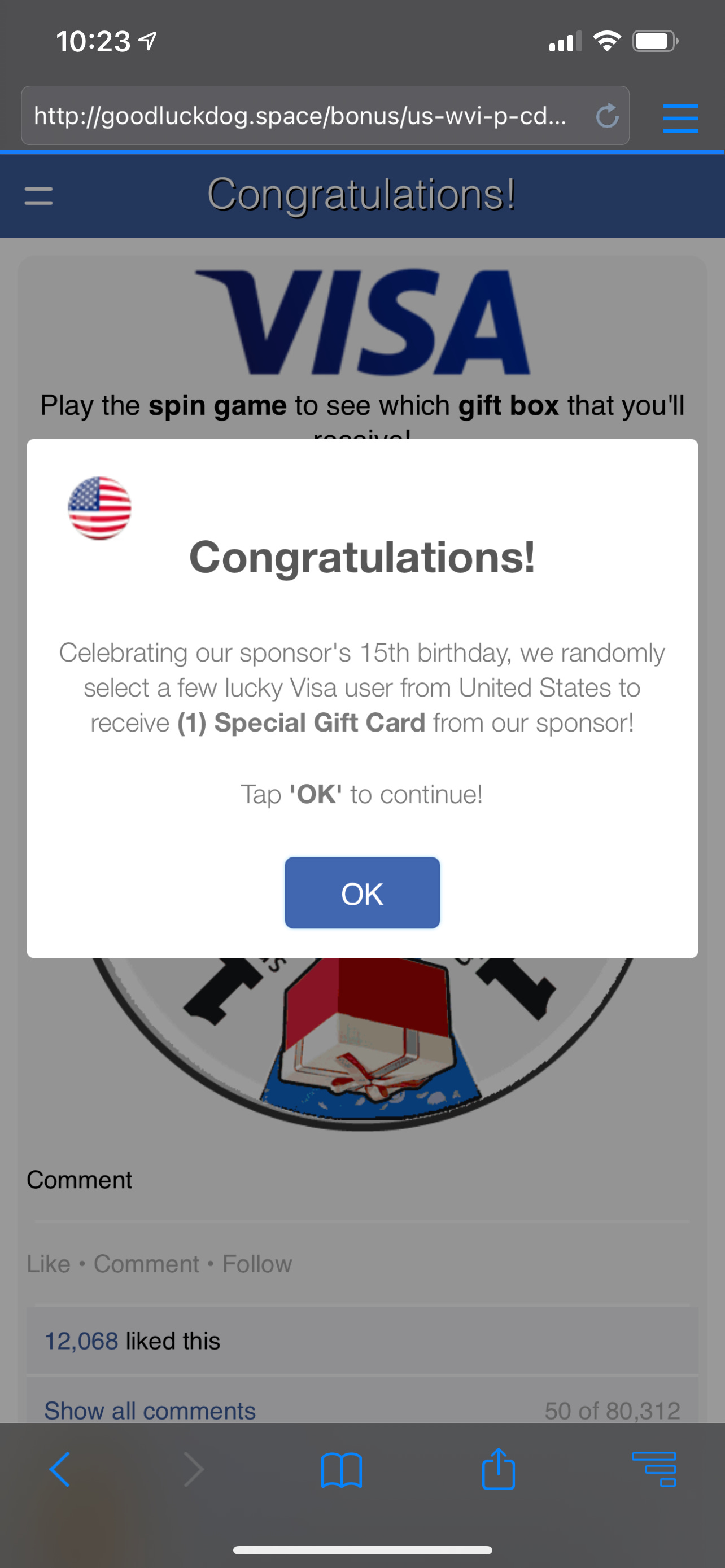Tap OK in the Congratulations dialog
725x1568 pixels.
pos(362,892)
